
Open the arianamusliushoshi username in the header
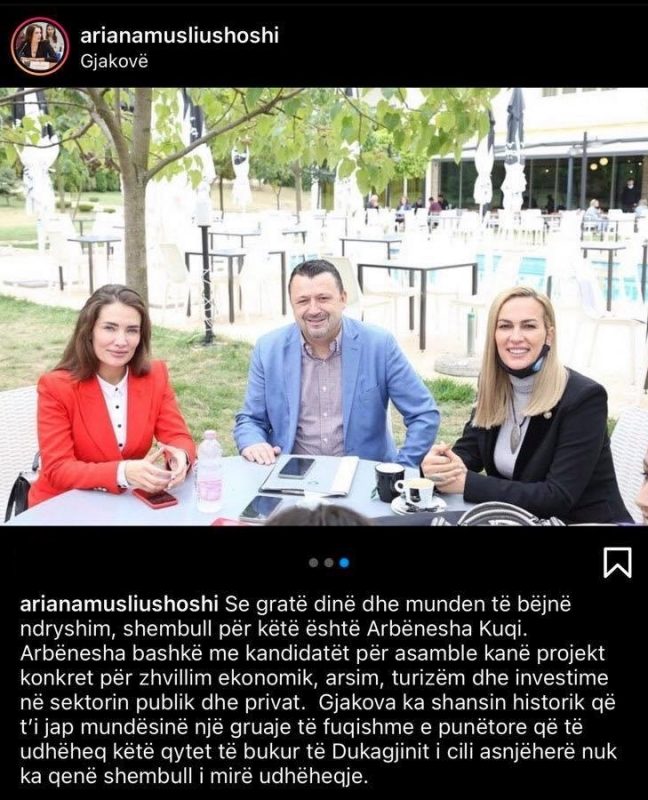tap(178, 36)
